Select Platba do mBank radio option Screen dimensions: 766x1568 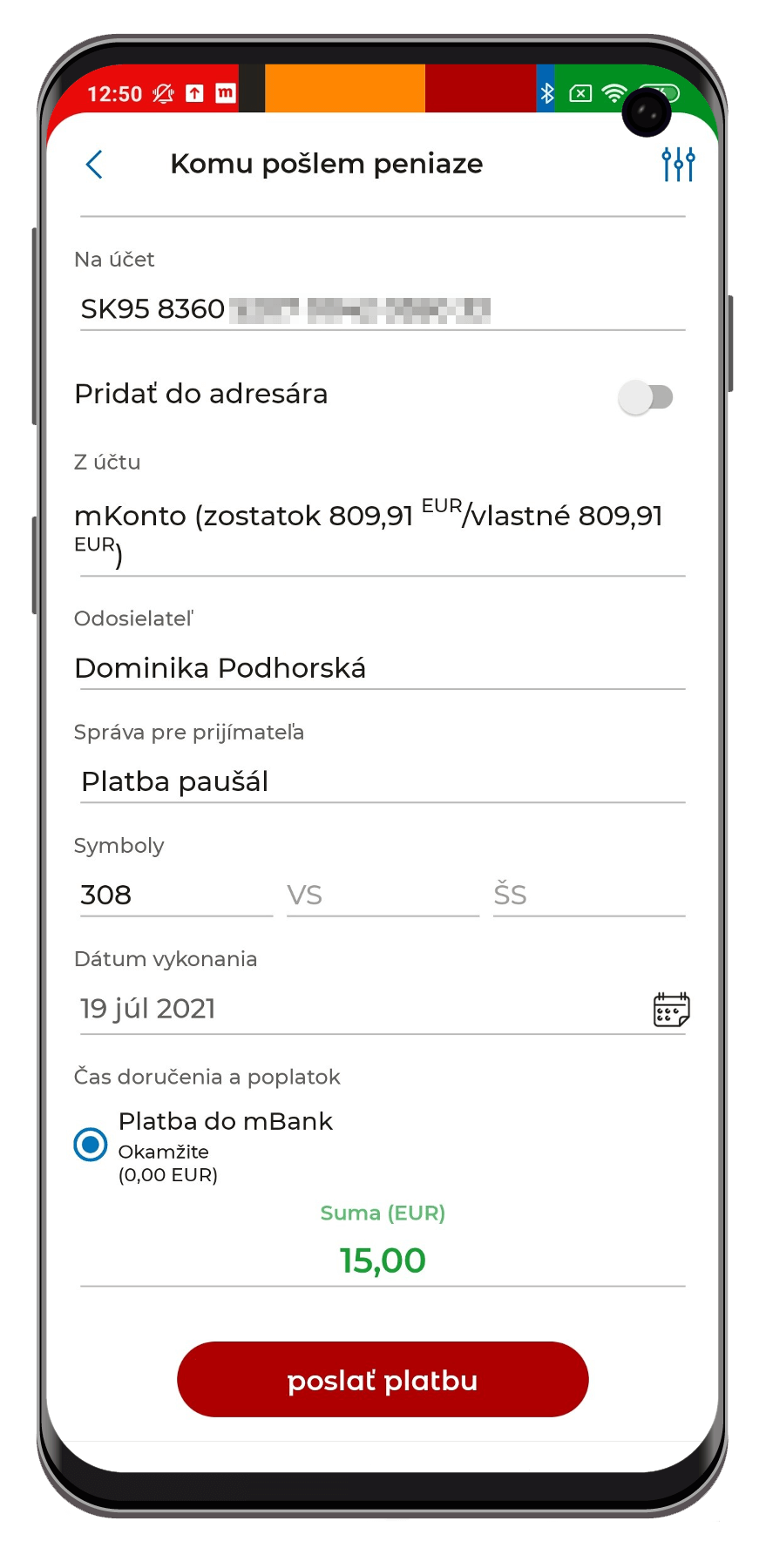pos(91,1145)
